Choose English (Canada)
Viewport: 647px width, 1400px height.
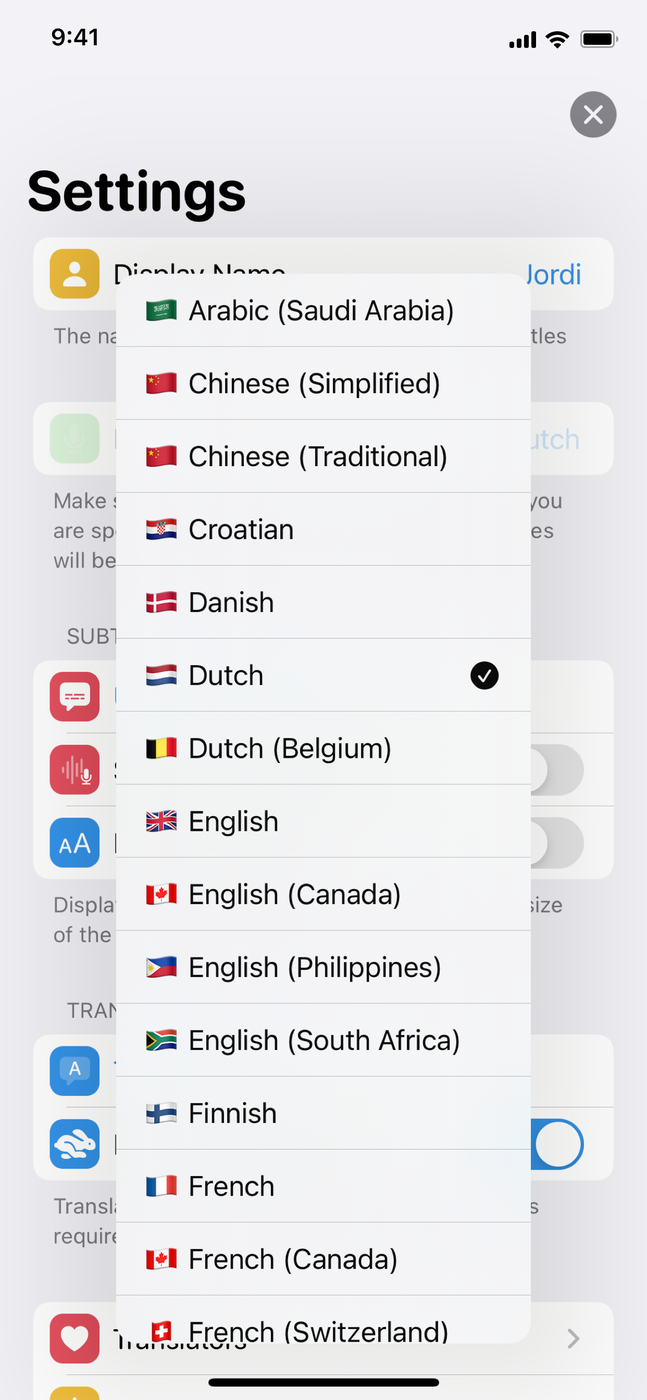tap(322, 895)
